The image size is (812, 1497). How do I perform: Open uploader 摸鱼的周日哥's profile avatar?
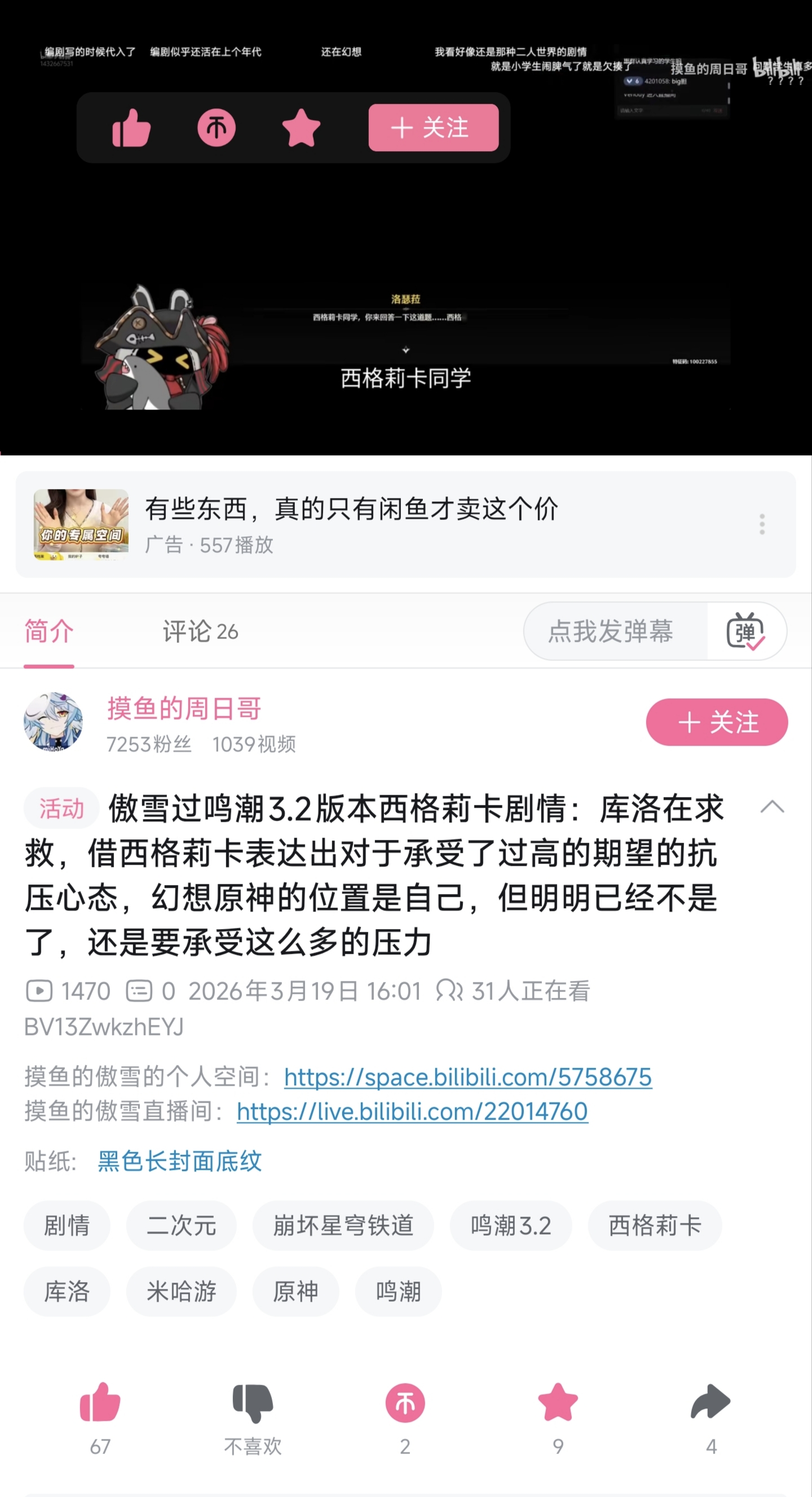(x=53, y=722)
